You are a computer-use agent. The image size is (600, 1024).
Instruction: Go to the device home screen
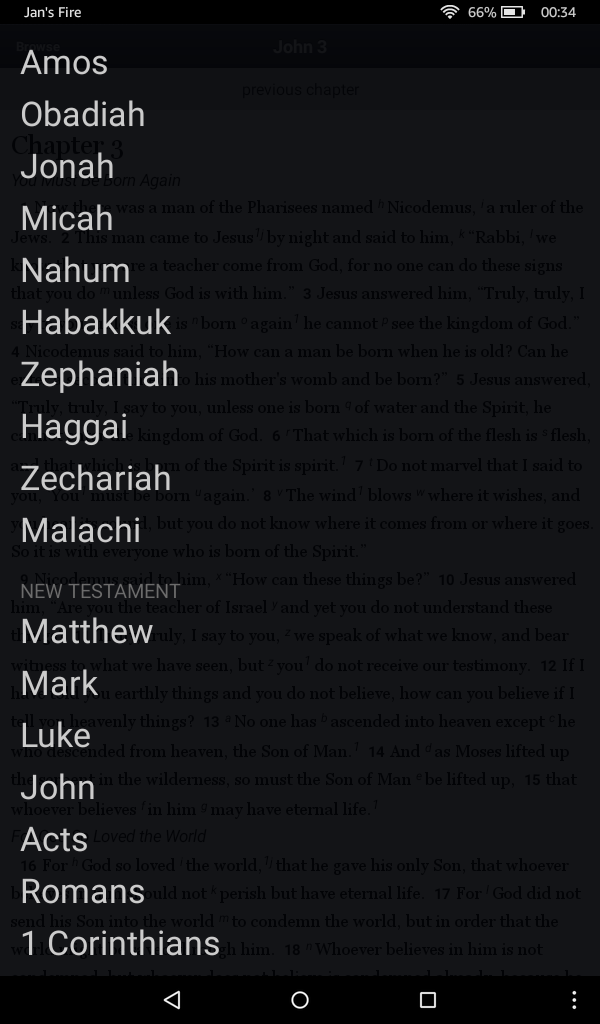click(x=300, y=1000)
